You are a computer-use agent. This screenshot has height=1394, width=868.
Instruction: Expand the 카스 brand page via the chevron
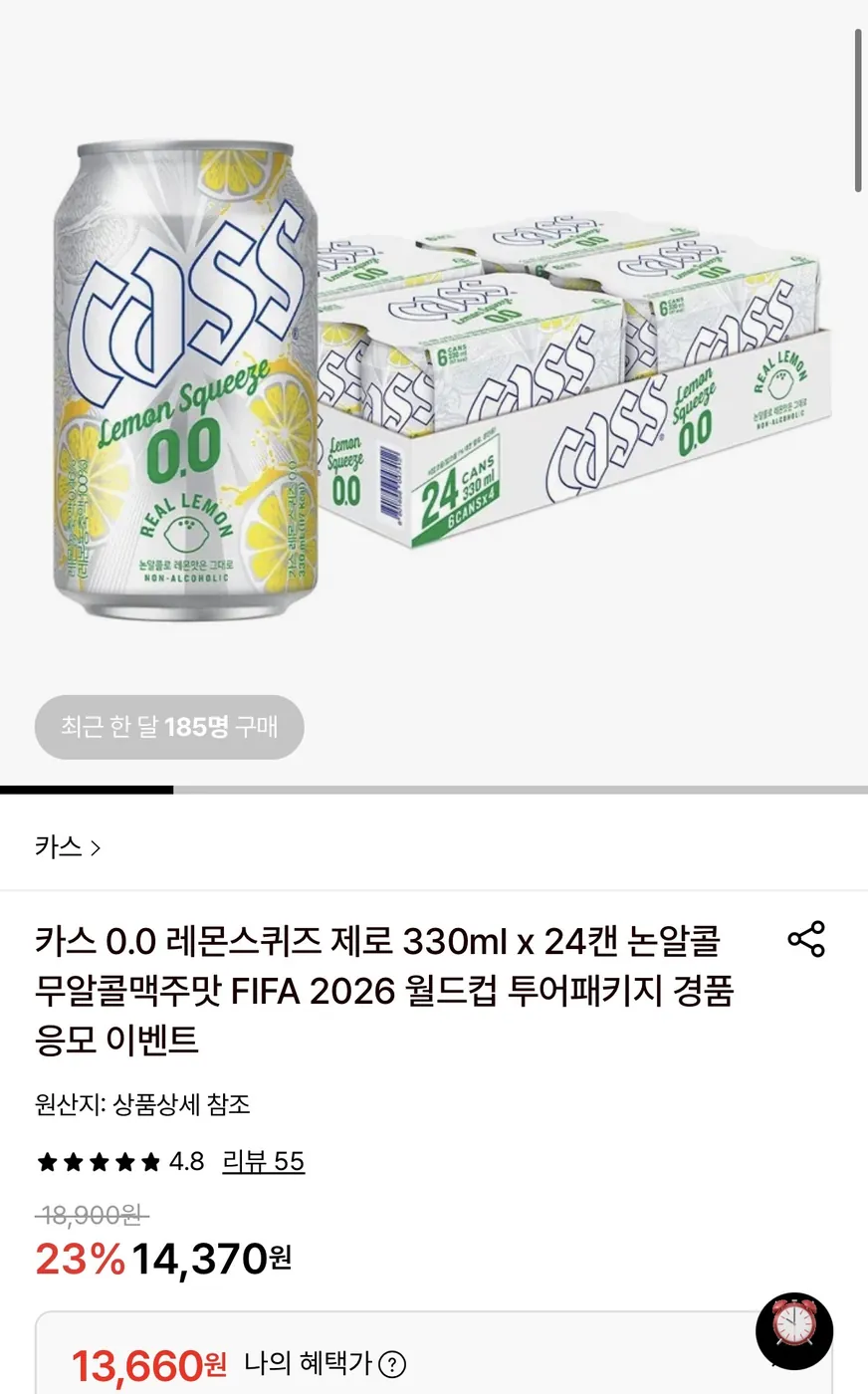(95, 846)
